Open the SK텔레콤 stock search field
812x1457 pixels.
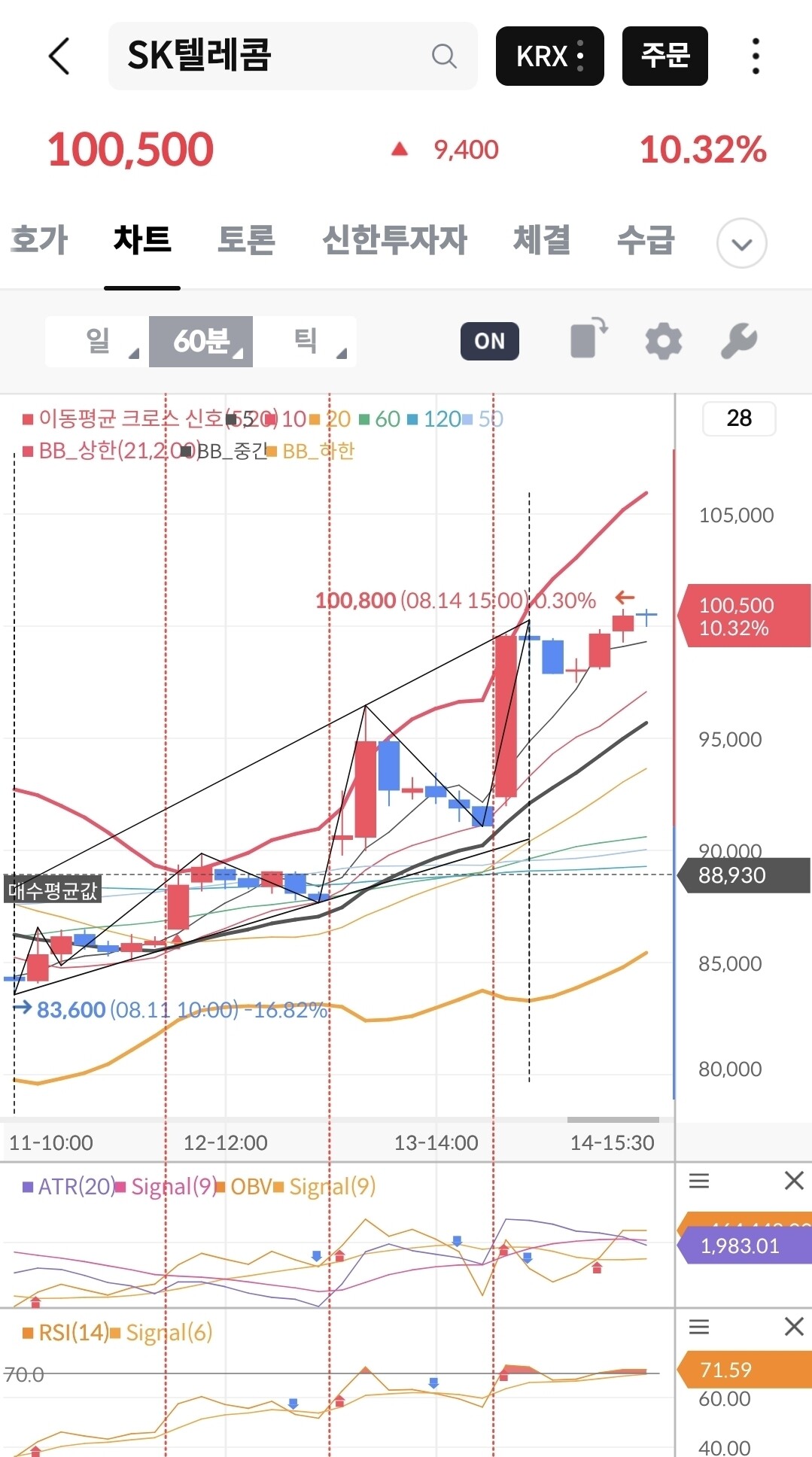click(x=293, y=56)
